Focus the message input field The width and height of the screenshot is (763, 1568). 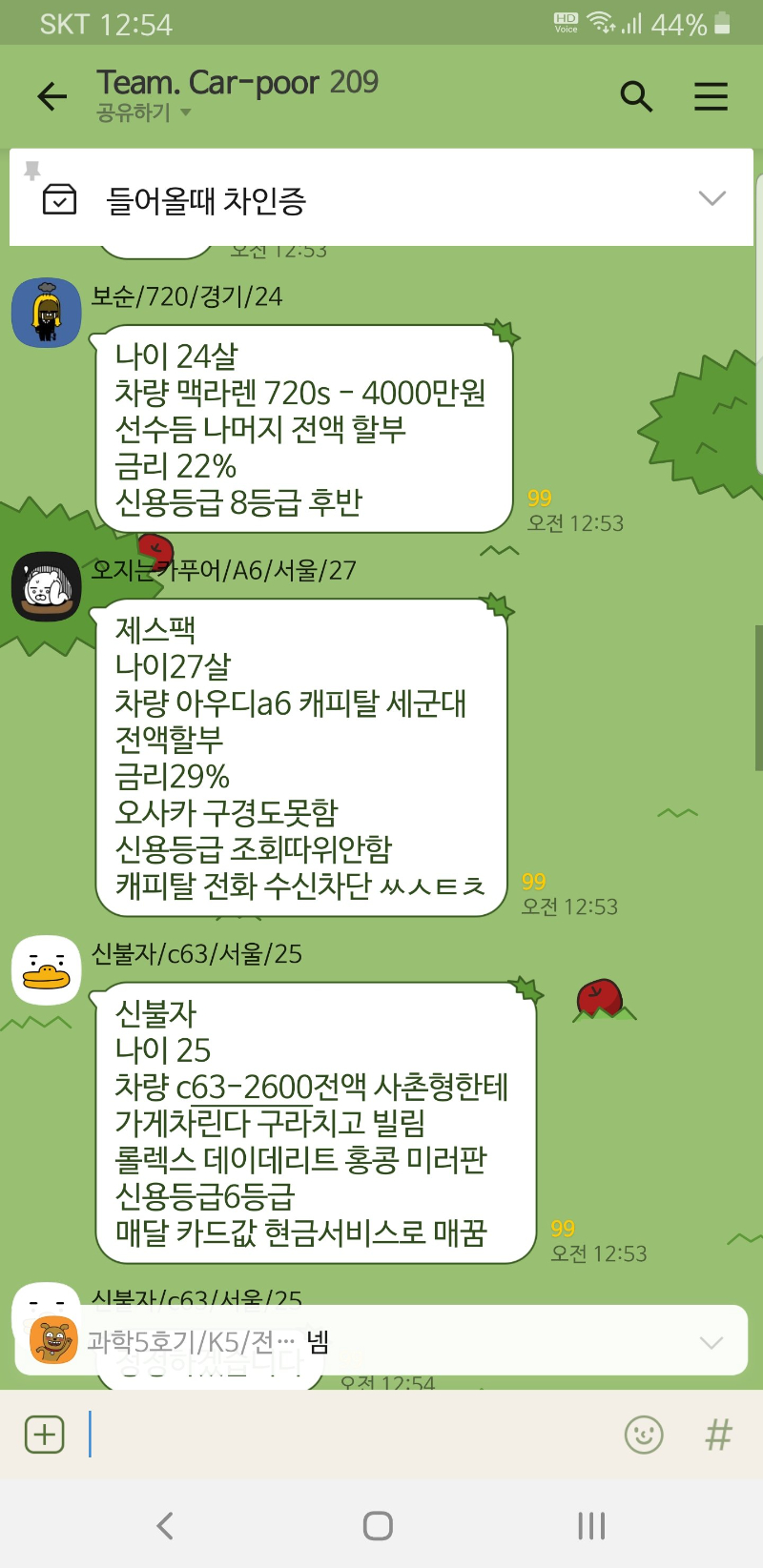coord(353,1435)
